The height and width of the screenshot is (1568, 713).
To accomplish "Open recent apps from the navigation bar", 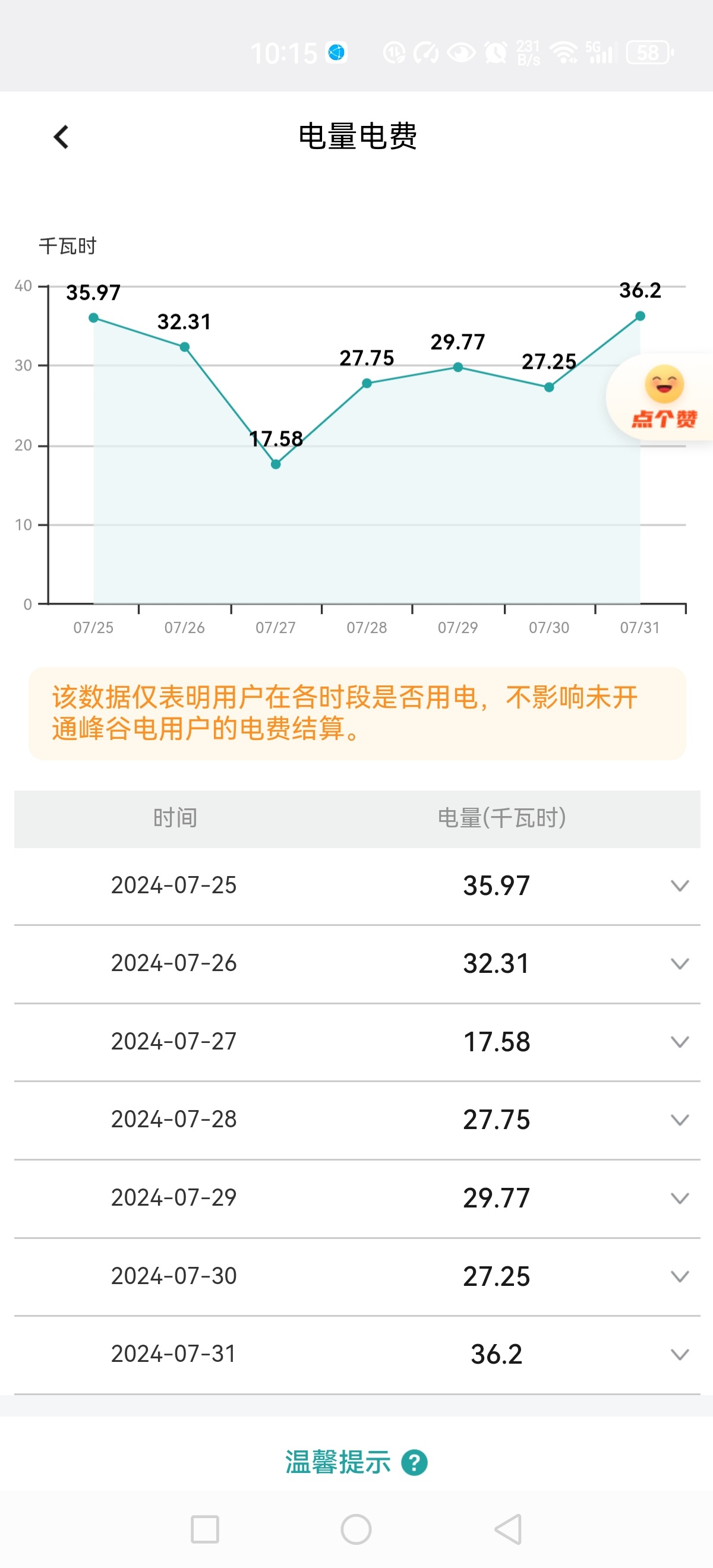I will (x=204, y=1529).
